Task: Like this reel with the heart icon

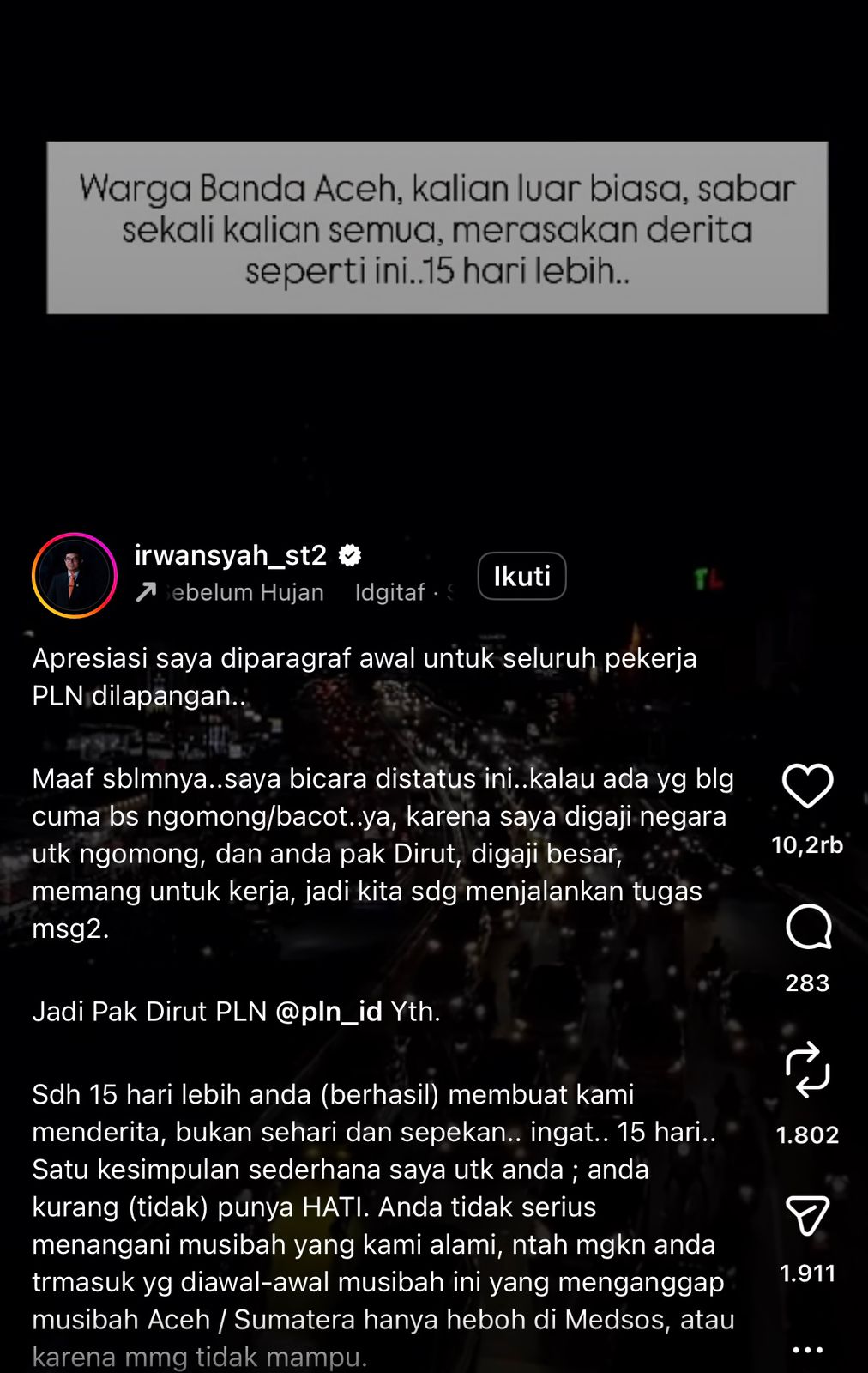Action: (807, 786)
